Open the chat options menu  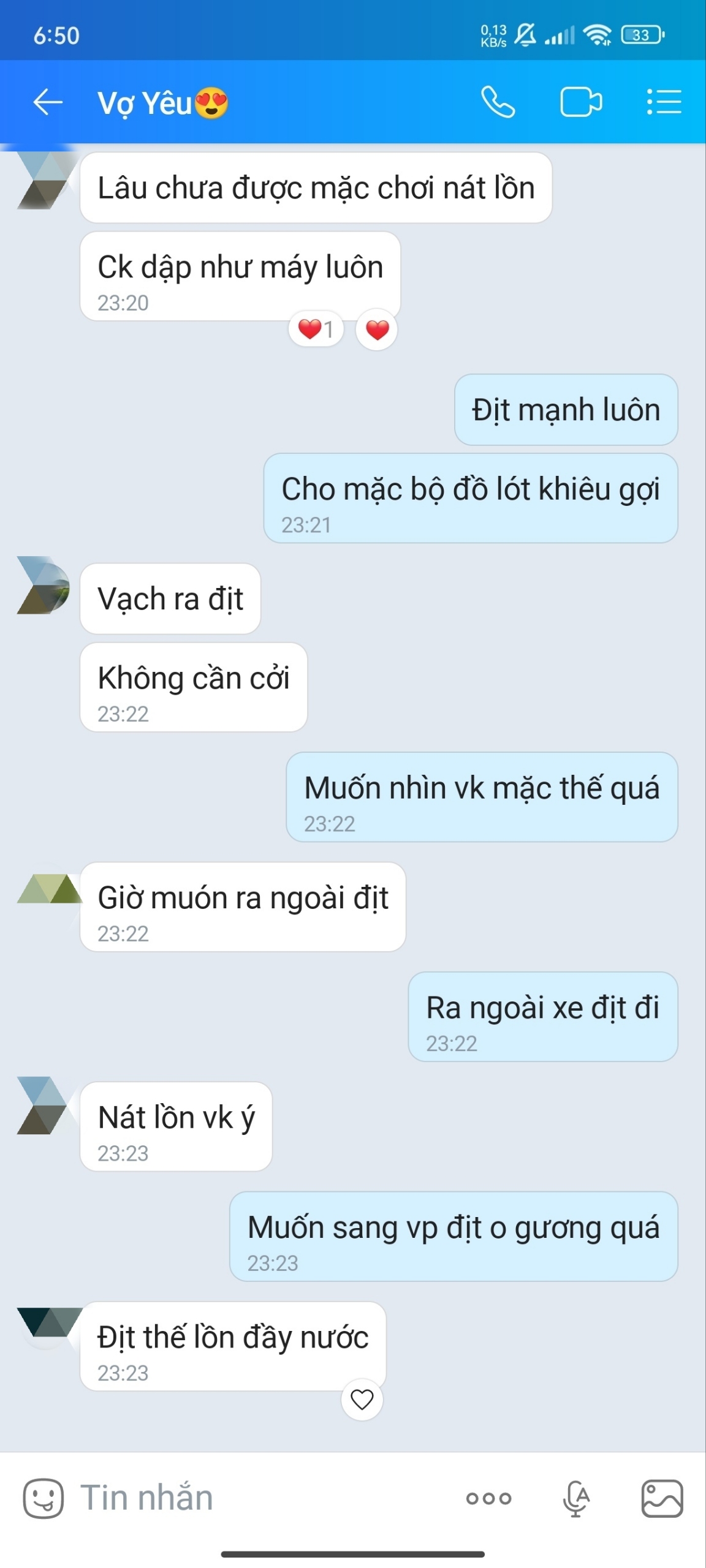coord(664,102)
